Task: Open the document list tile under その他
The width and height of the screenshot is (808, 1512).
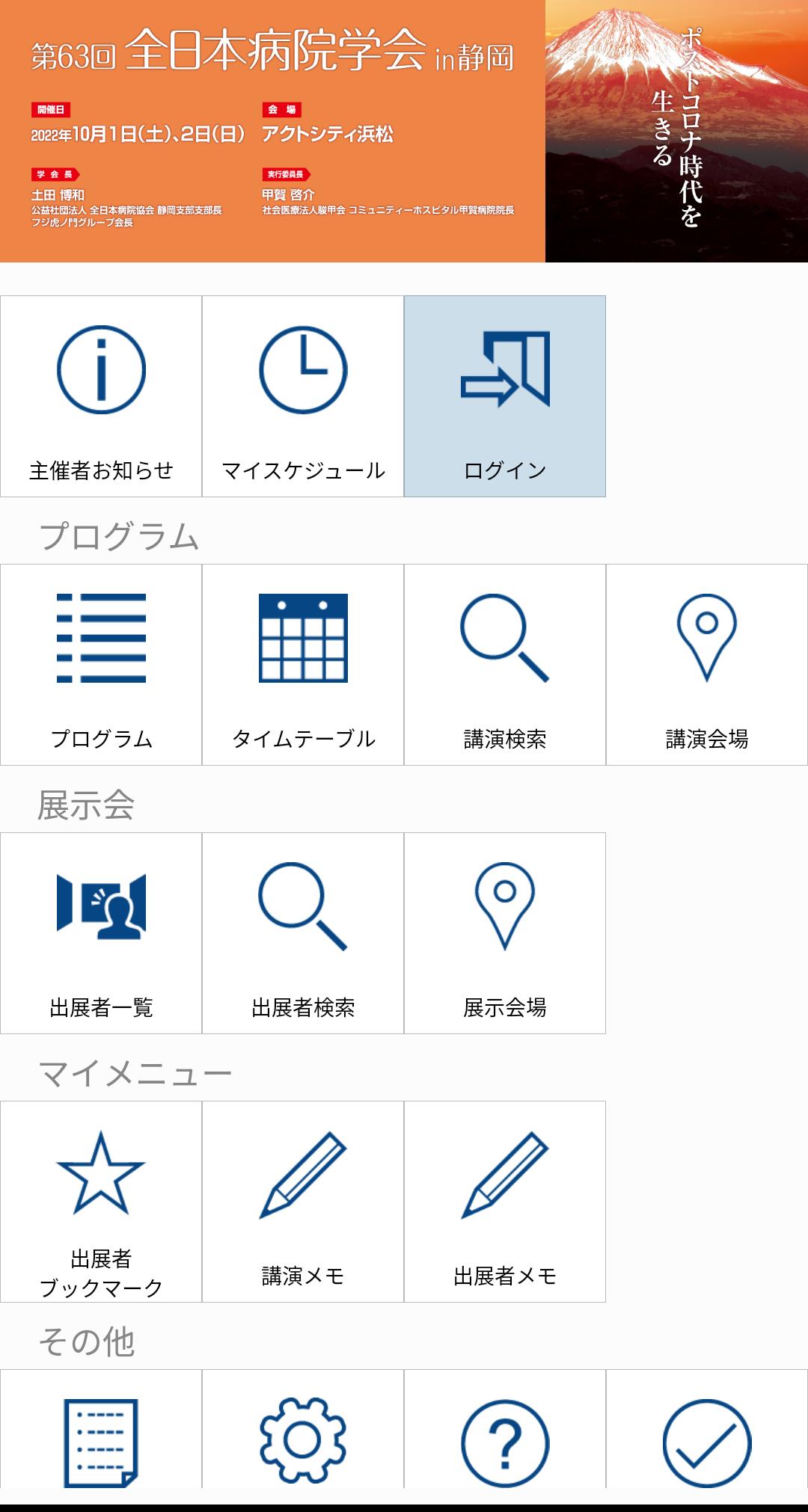Action: click(x=101, y=1439)
